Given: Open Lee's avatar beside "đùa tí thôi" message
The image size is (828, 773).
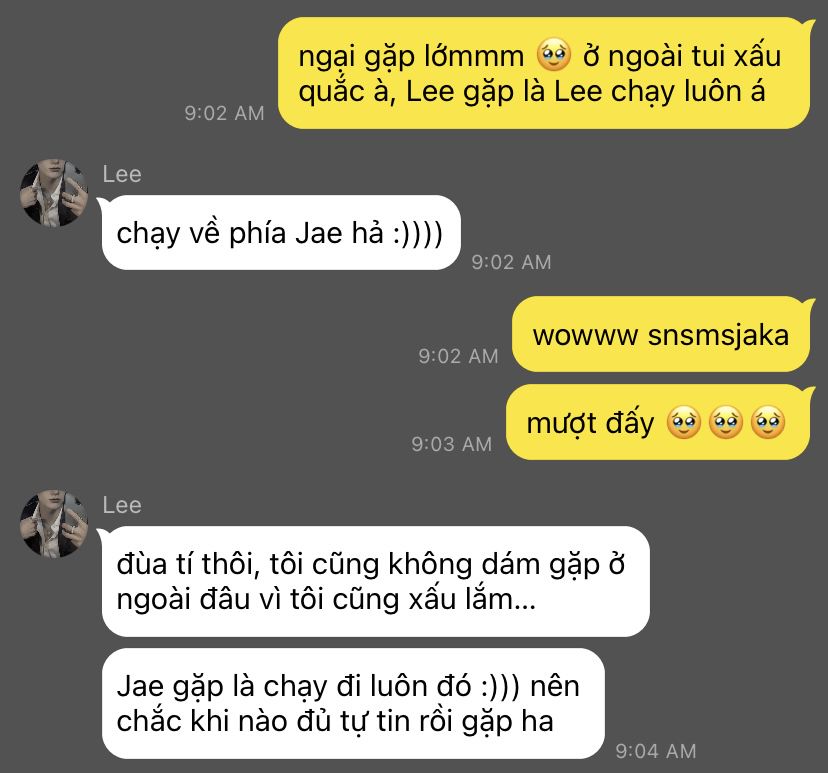Looking at the screenshot, I should click(54, 523).
